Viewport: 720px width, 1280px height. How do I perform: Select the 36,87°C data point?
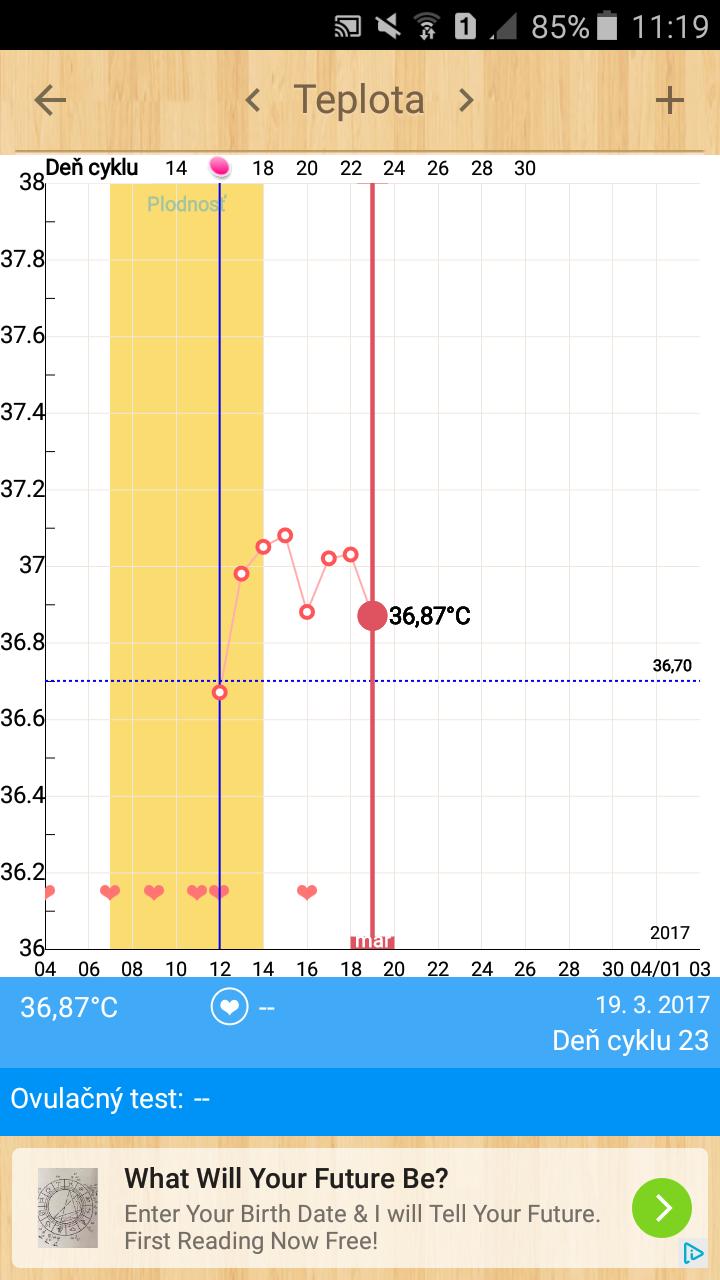[x=372, y=616]
